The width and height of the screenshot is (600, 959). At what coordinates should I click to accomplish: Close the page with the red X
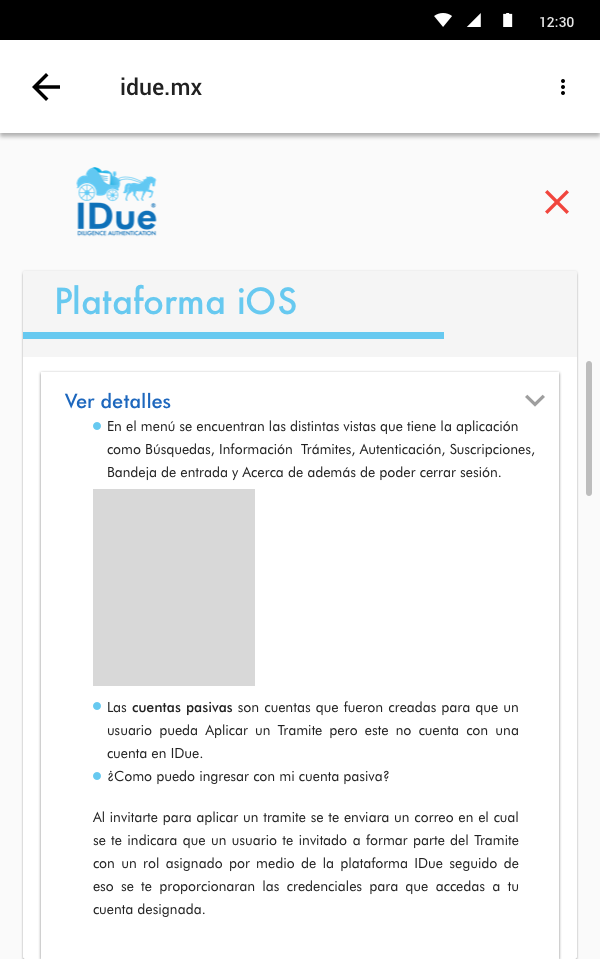(557, 202)
